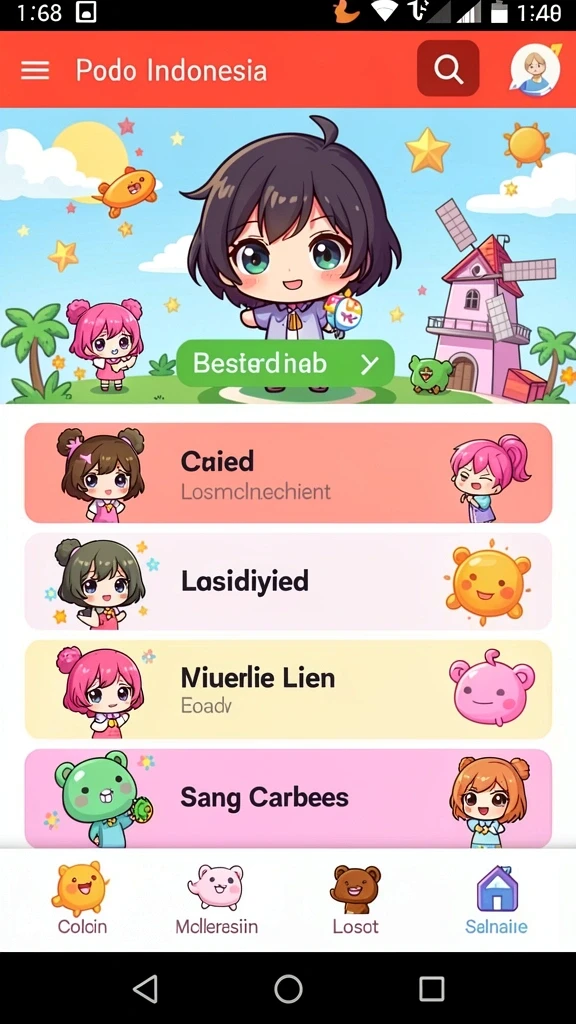Tap the system back button
The image size is (576, 1024).
click(146, 989)
